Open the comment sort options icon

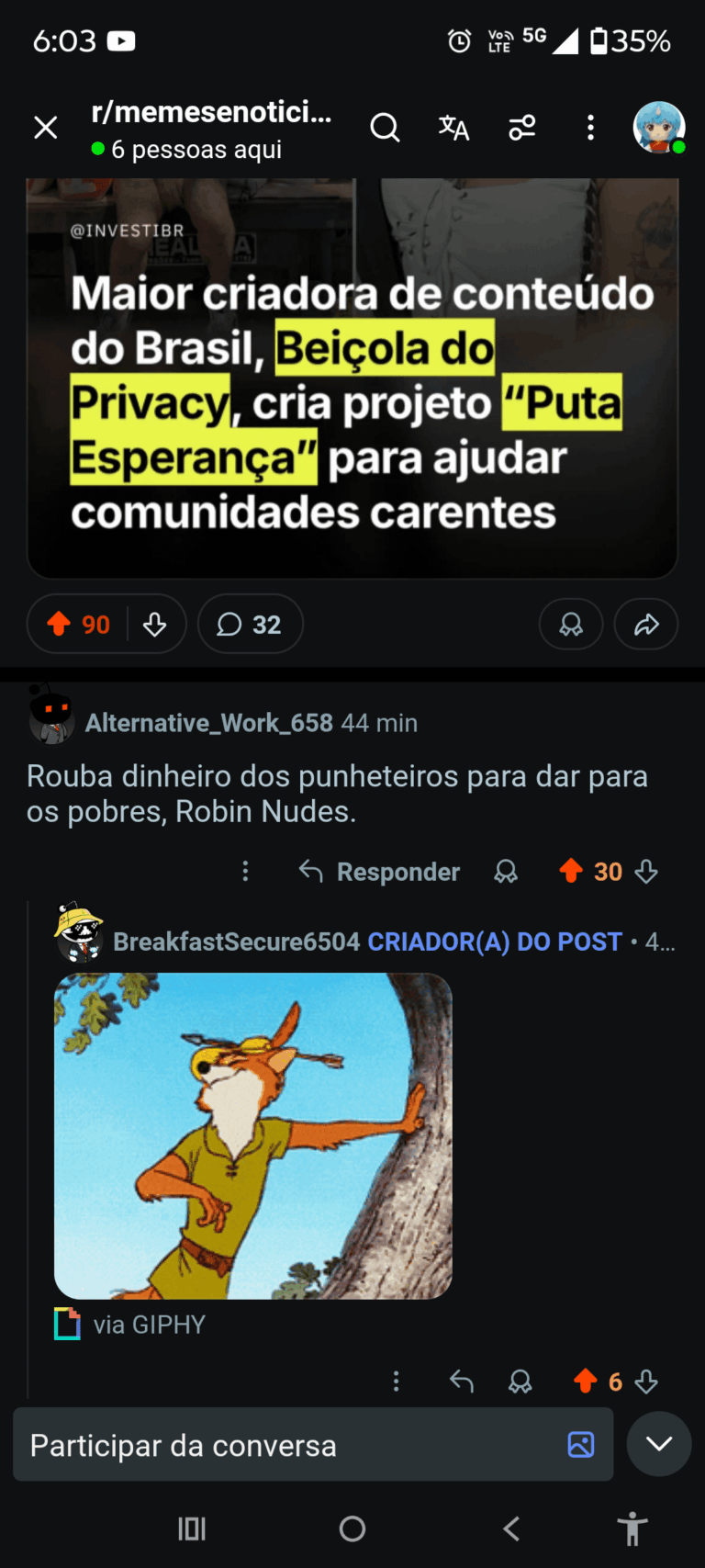[522, 128]
